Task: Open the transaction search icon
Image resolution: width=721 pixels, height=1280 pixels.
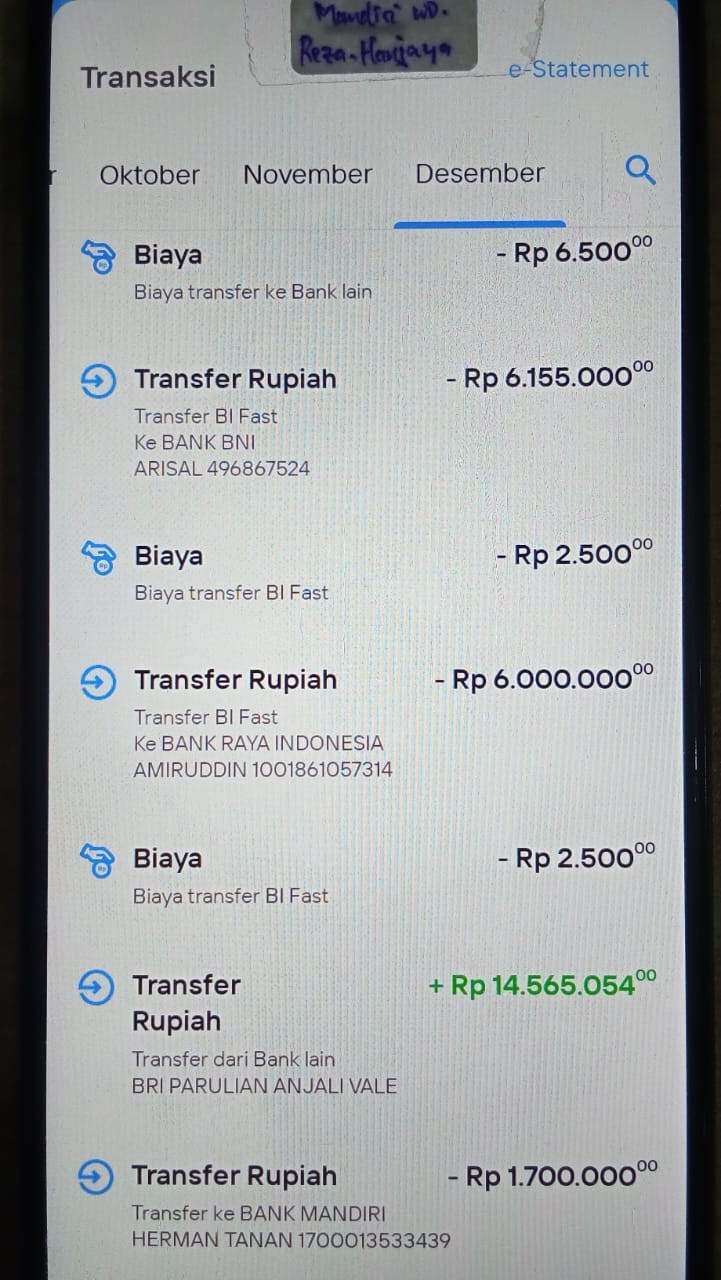Action: pos(640,170)
